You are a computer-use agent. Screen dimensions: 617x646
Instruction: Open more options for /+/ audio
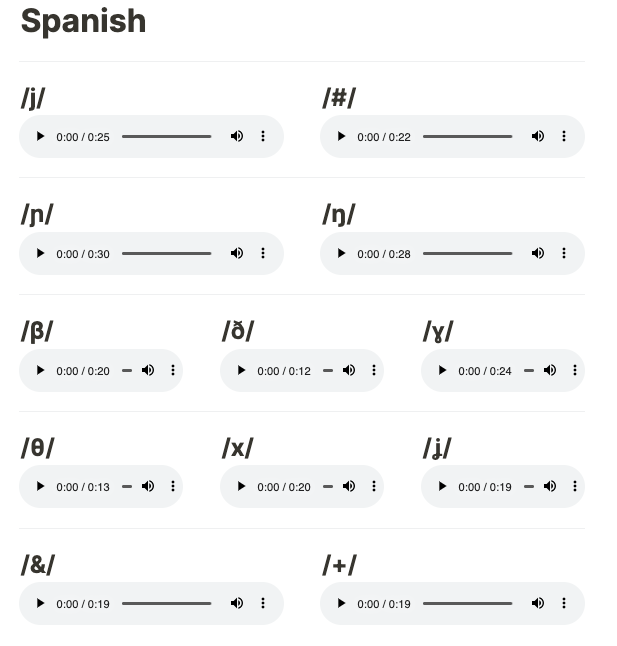coord(564,604)
